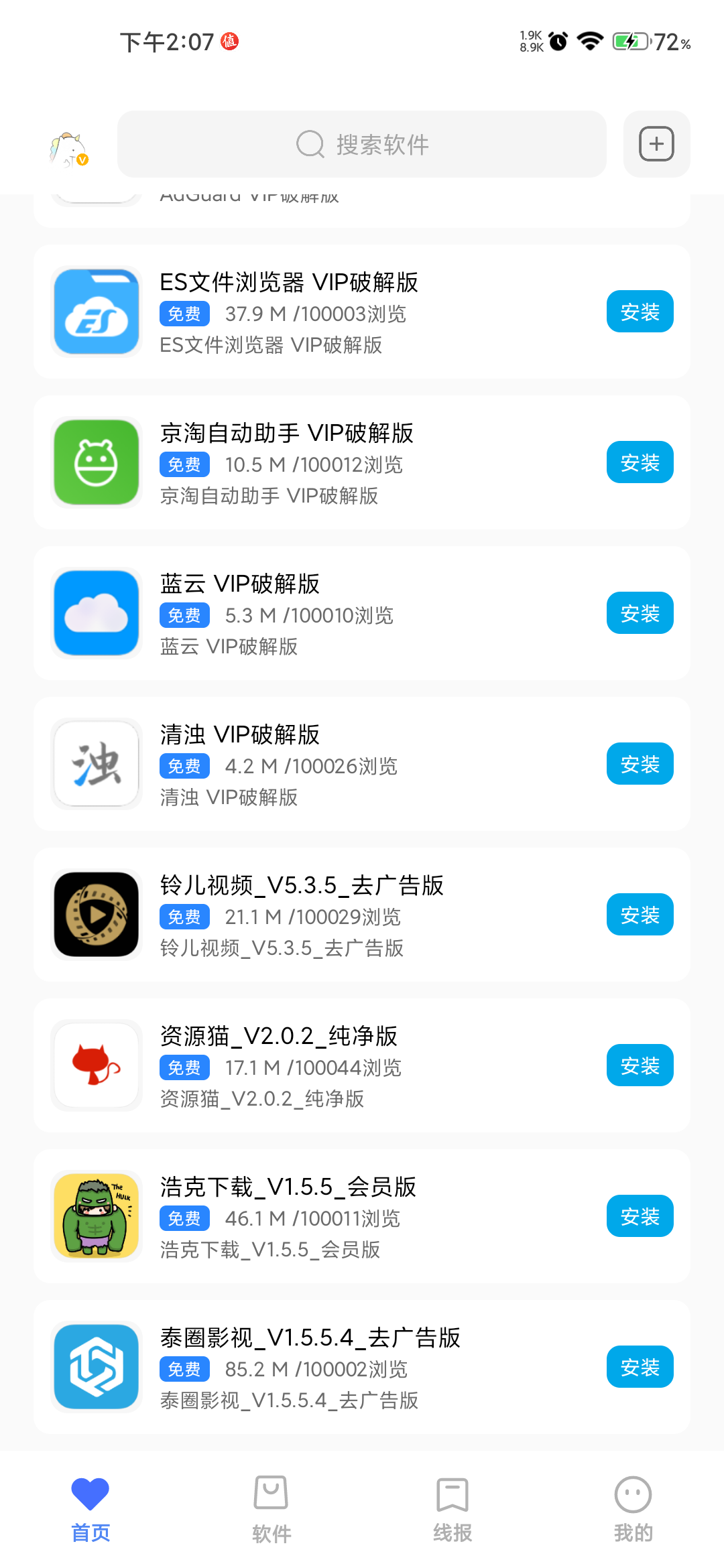Install ES文件浏览器 VIP破解版
The width and height of the screenshot is (724, 1568).
coord(640,312)
